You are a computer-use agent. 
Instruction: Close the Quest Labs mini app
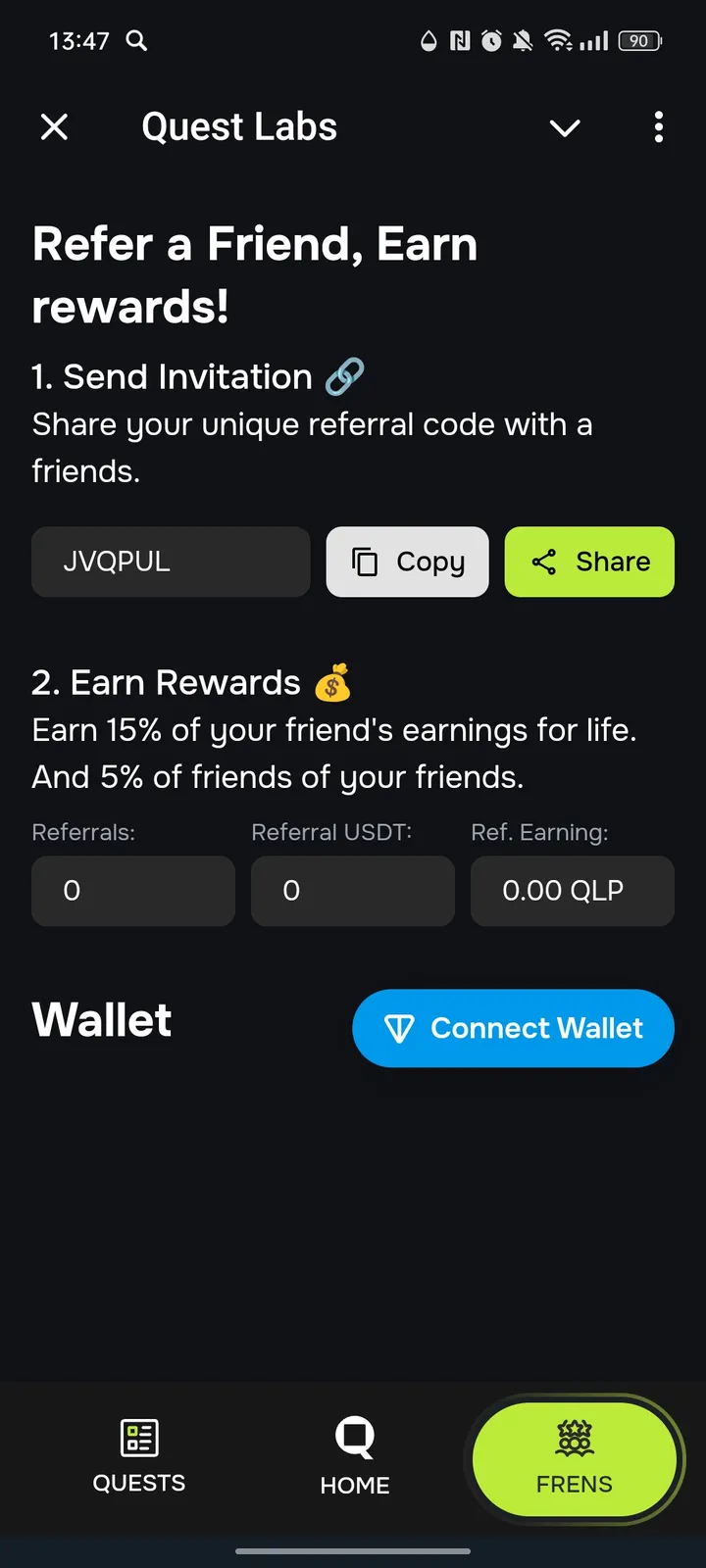[55, 126]
